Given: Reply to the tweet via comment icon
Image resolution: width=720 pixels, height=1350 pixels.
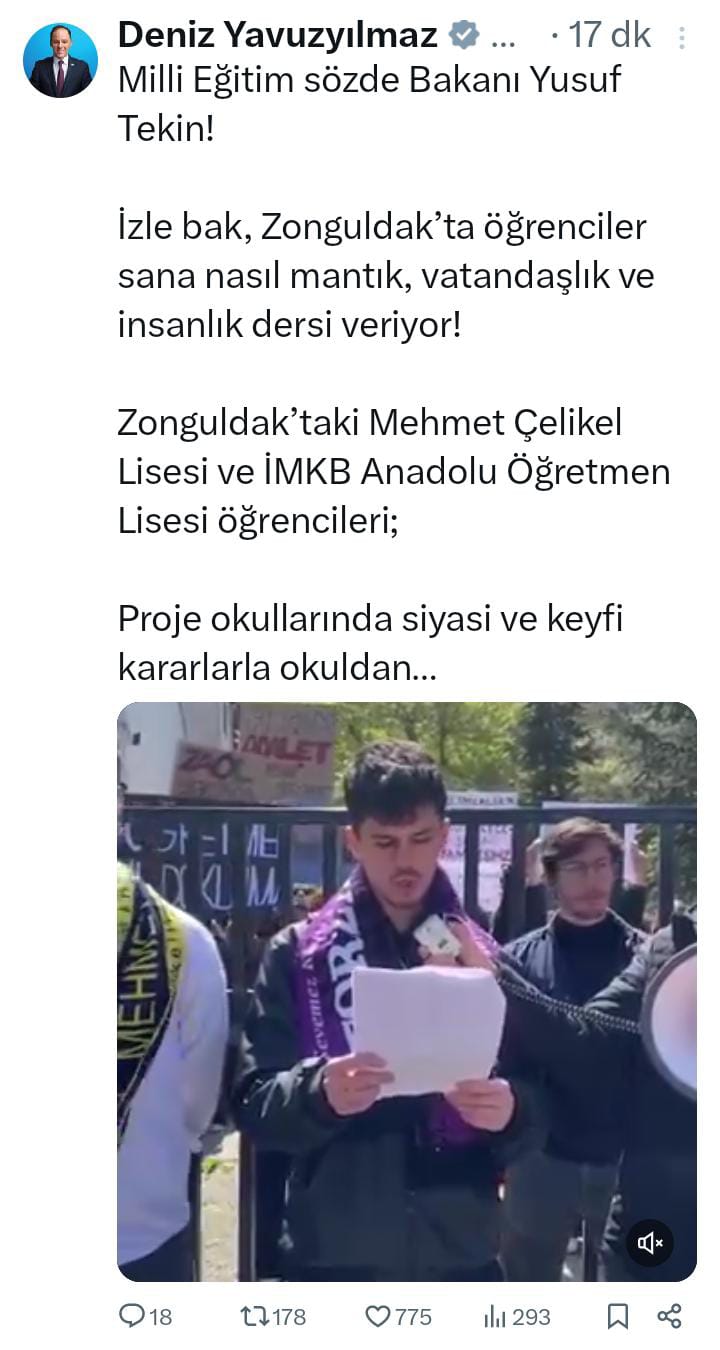Looking at the screenshot, I should click(x=133, y=1317).
